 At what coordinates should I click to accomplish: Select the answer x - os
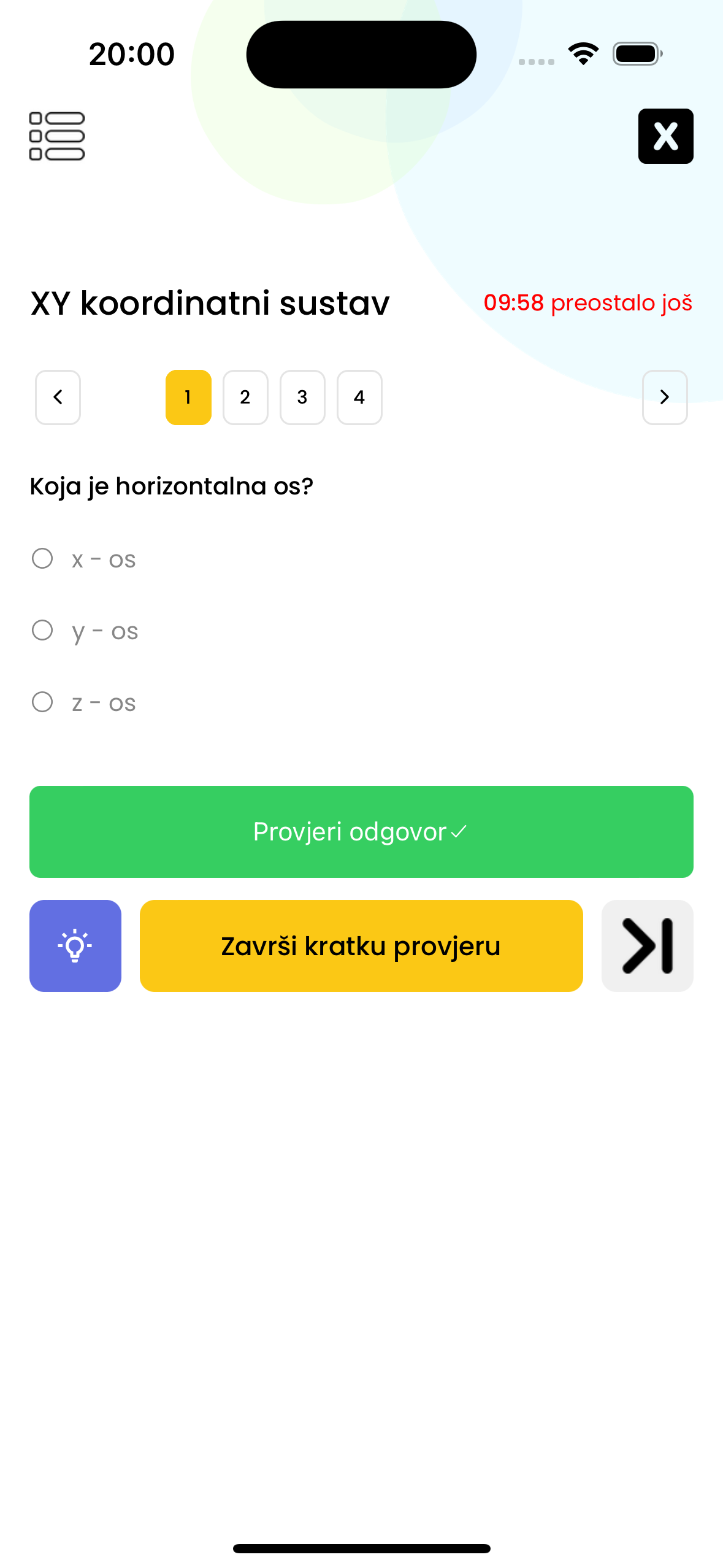[x=83, y=559]
